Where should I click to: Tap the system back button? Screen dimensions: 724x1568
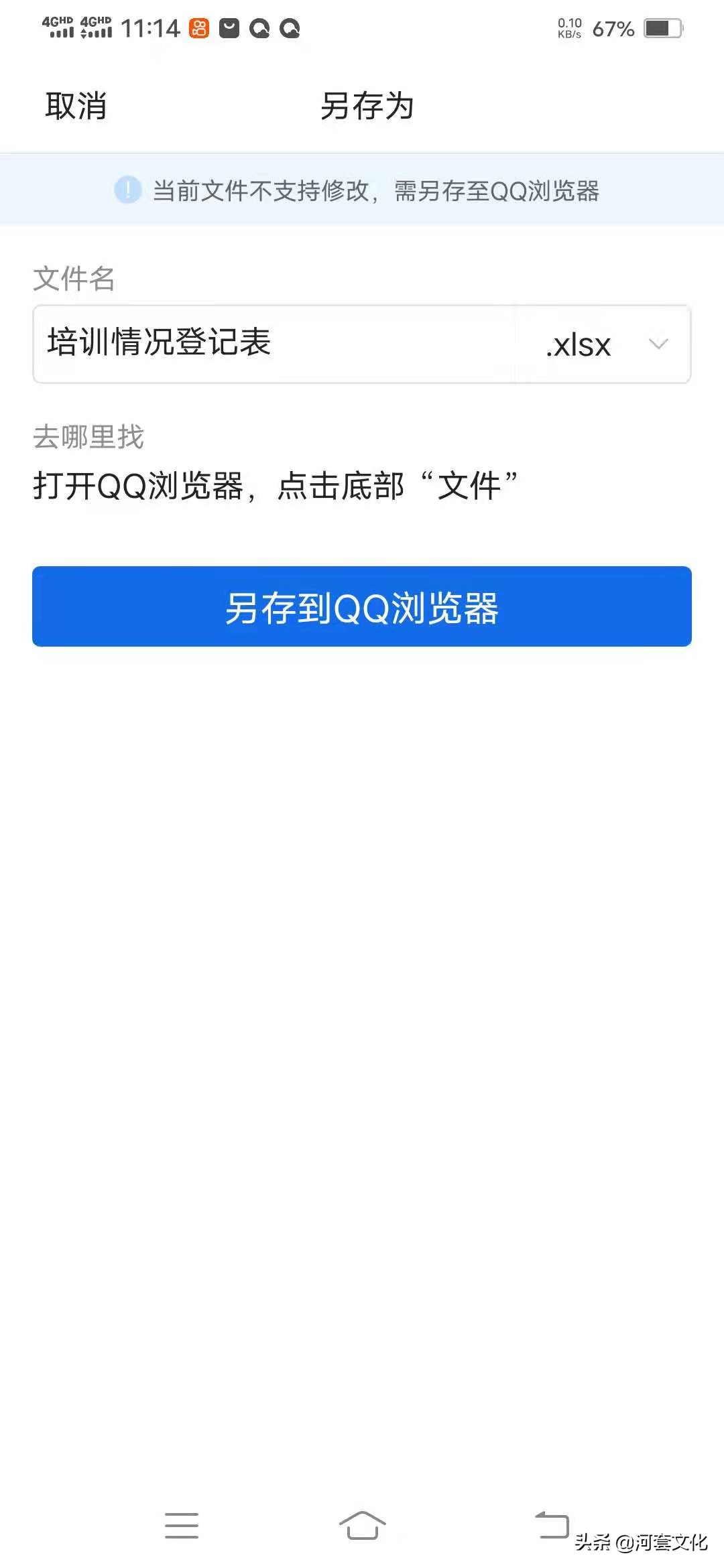tap(551, 1524)
